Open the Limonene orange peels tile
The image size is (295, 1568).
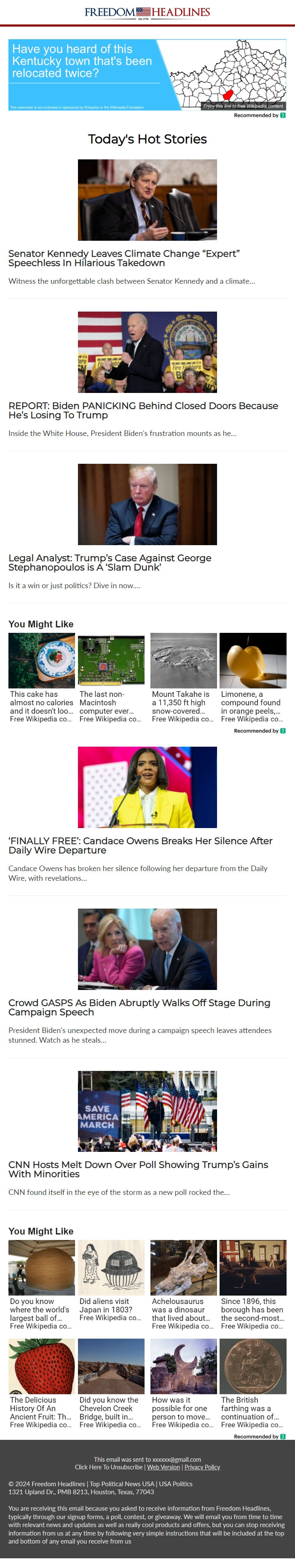(252, 678)
